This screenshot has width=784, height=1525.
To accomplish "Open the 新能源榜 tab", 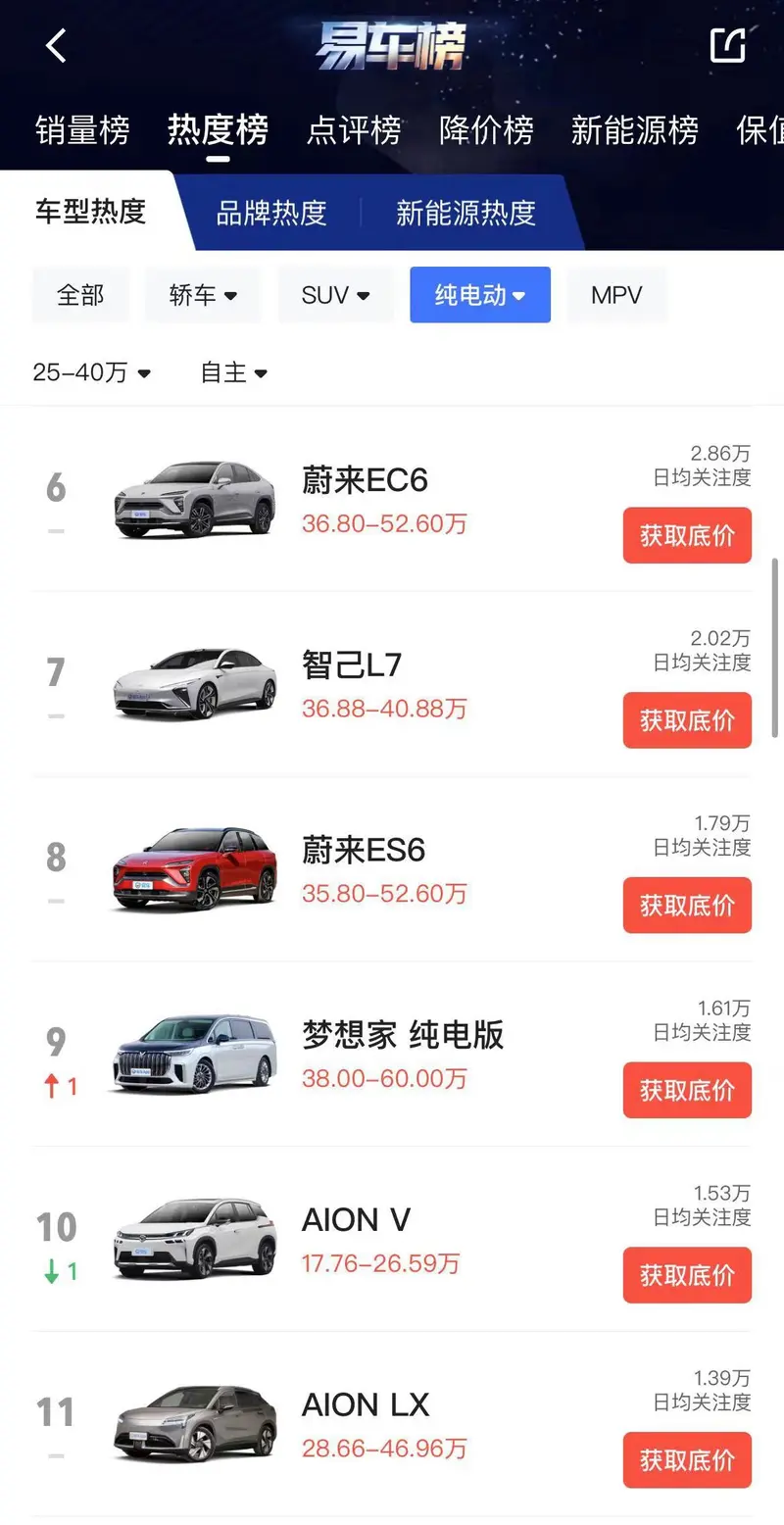I will pos(634,129).
